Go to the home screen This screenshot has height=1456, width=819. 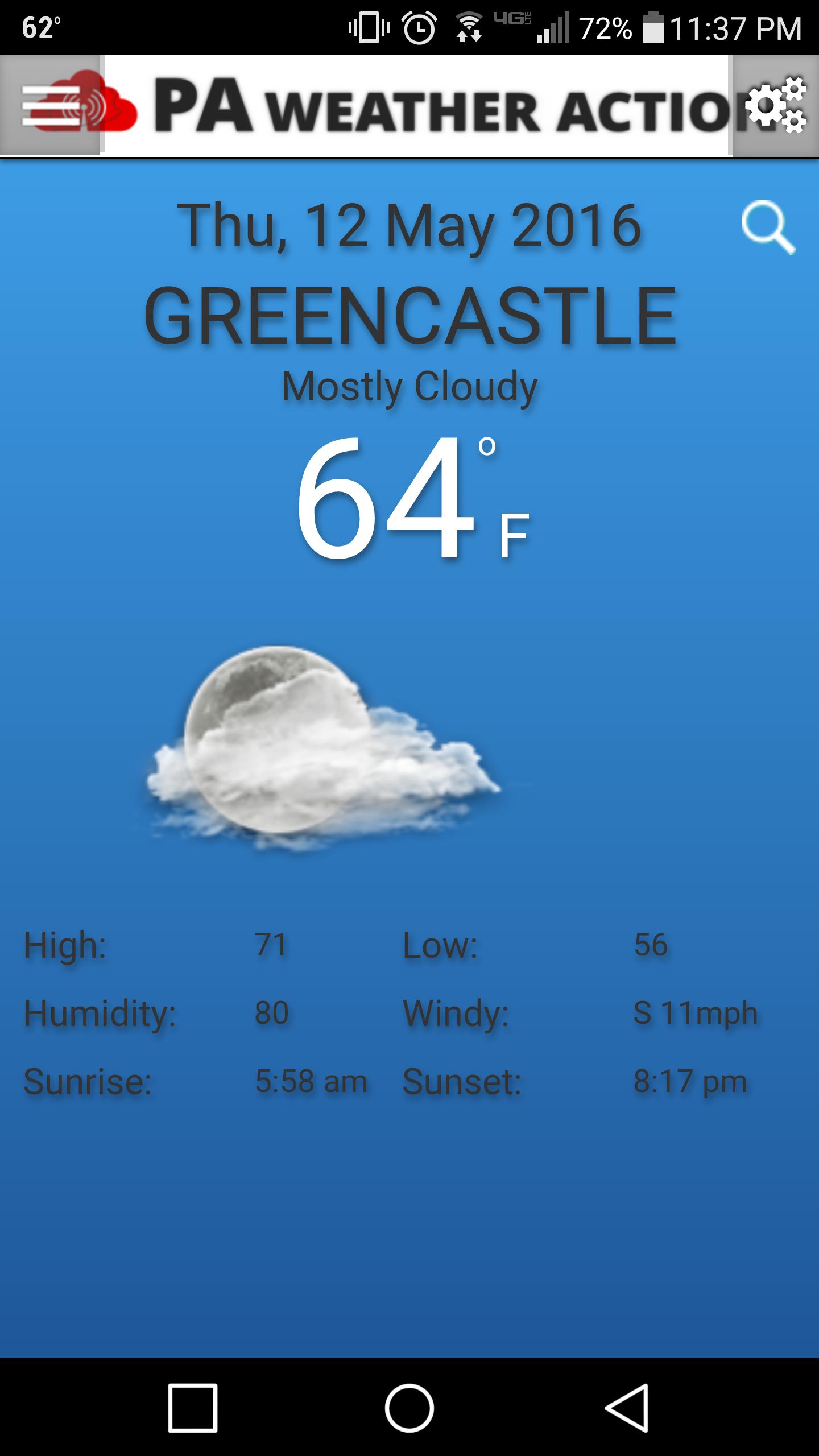click(x=409, y=1408)
